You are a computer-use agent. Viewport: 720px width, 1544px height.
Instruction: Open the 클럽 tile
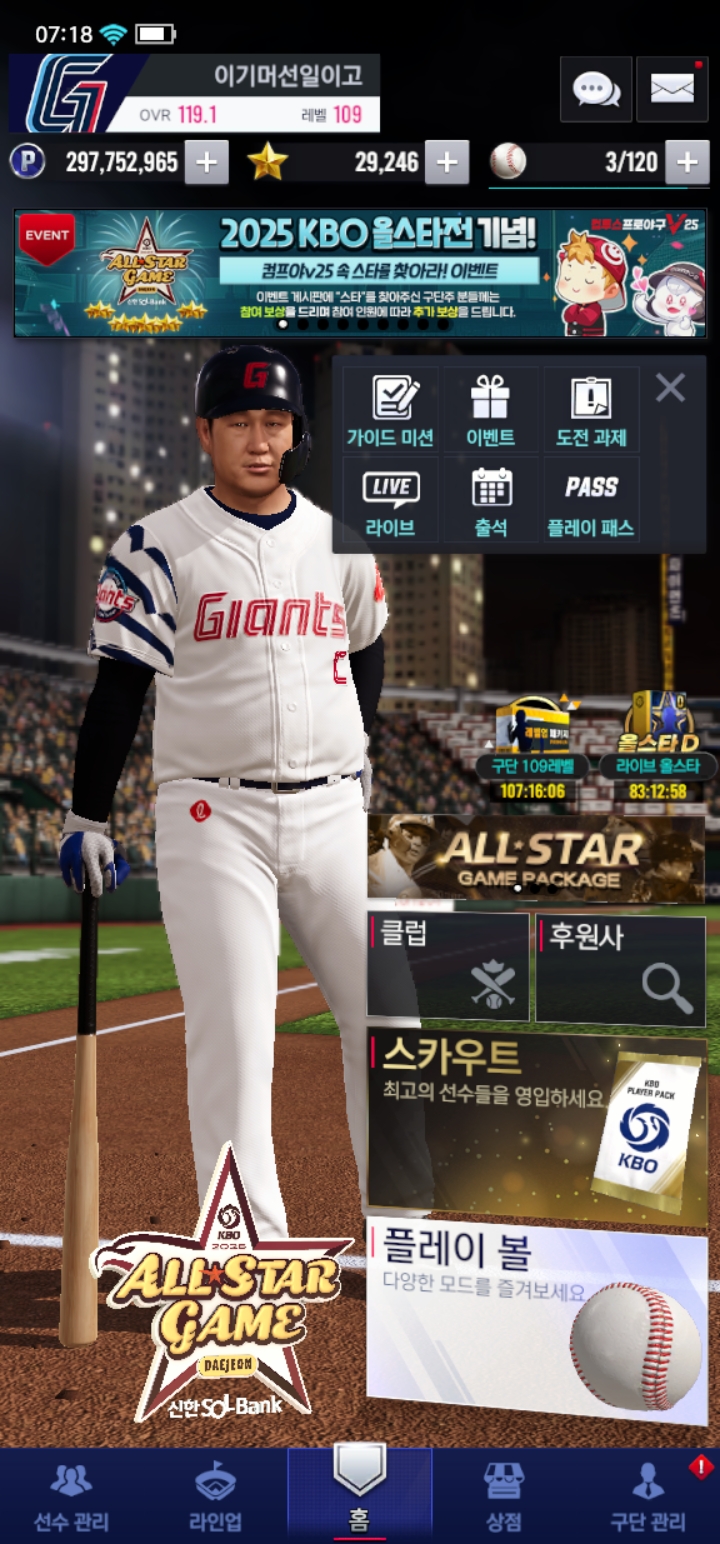[448, 966]
